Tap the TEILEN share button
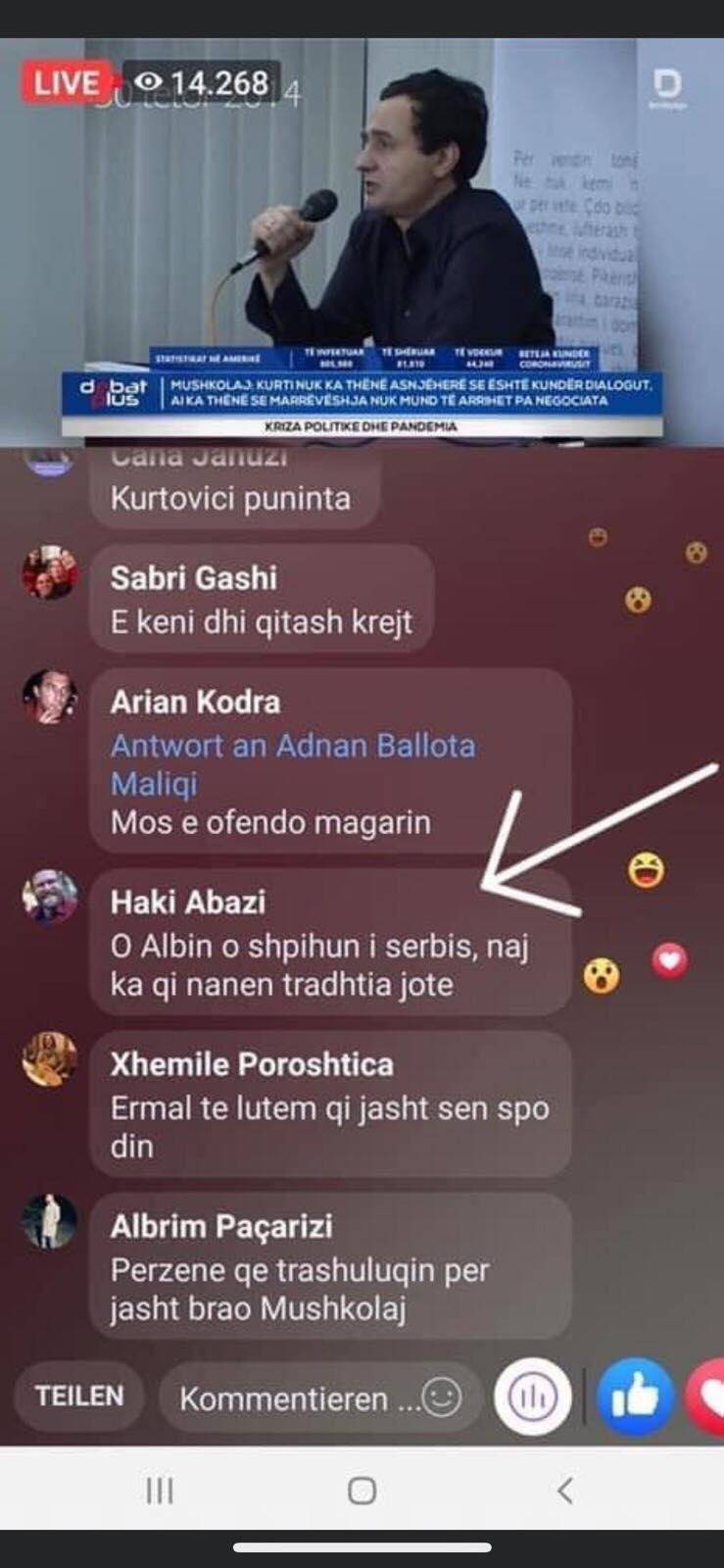 [79, 1396]
